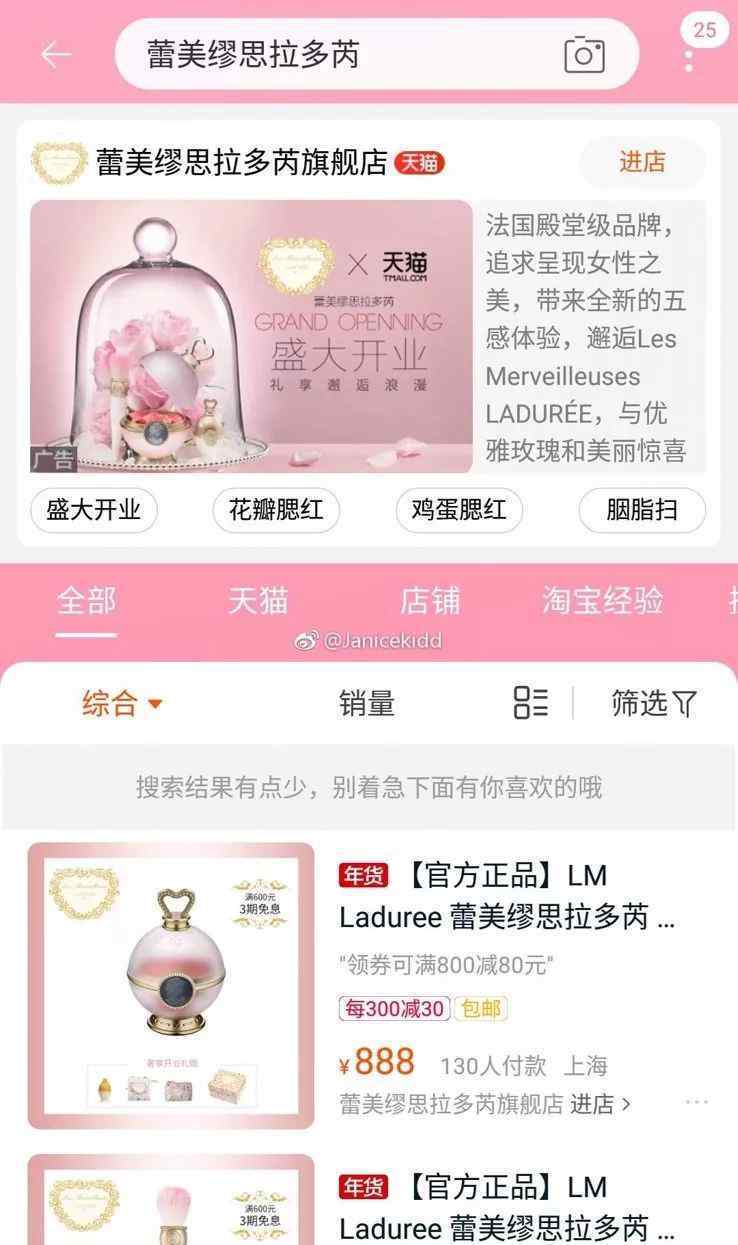Open camera image search
Image resolution: width=738 pixels, height=1245 pixels.
point(584,54)
